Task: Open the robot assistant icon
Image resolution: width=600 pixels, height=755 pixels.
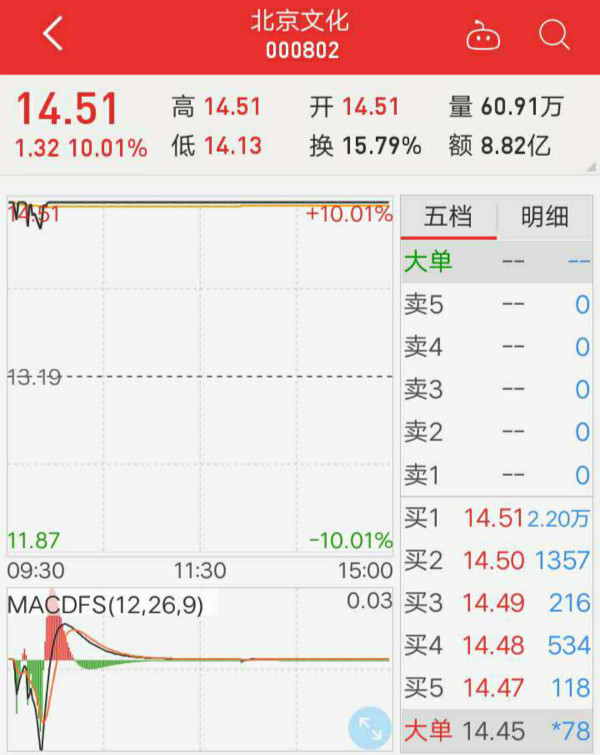Action: [x=483, y=36]
